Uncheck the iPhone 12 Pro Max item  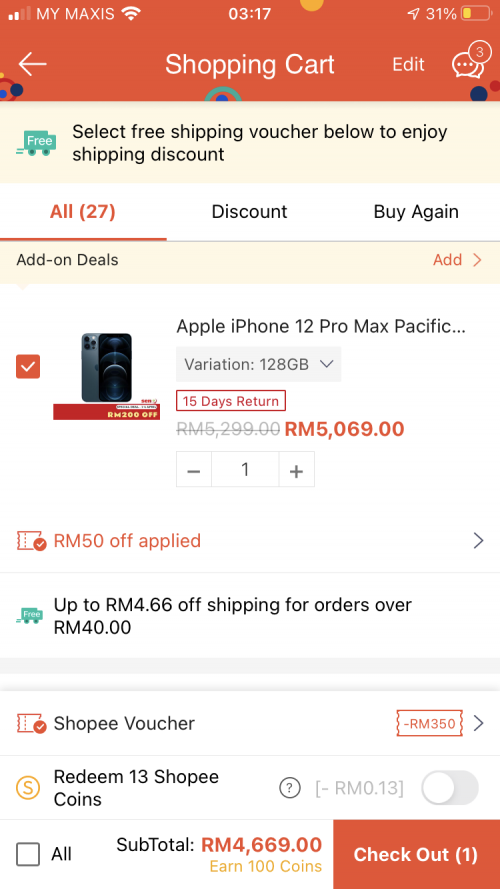(x=28, y=366)
